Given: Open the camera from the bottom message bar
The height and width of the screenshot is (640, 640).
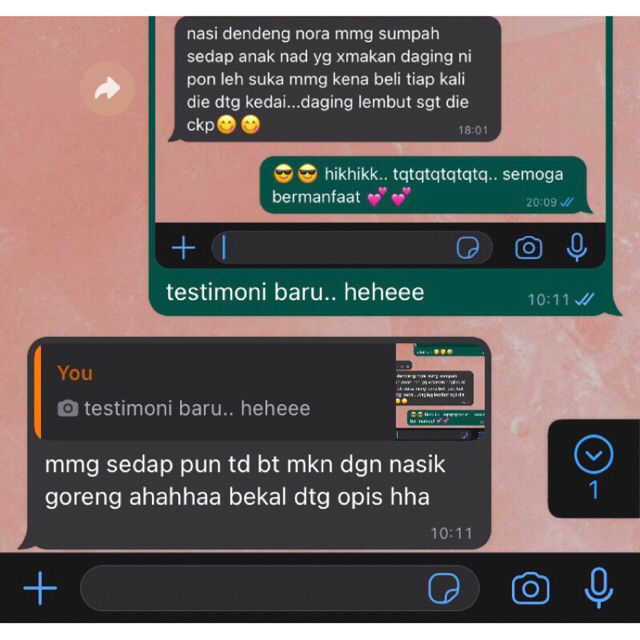Looking at the screenshot, I should tap(530, 588).
